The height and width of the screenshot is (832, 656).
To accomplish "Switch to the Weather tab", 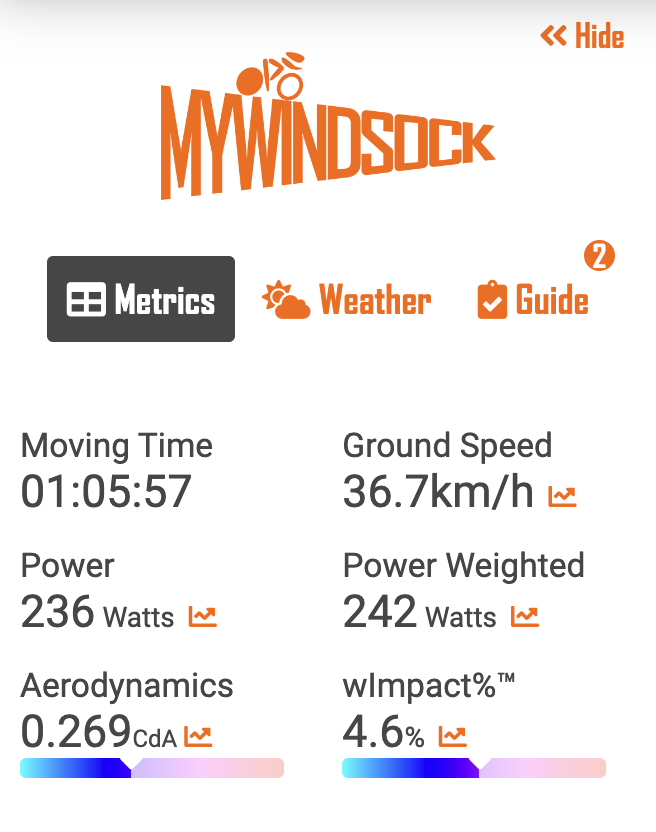I will point(346,300).
